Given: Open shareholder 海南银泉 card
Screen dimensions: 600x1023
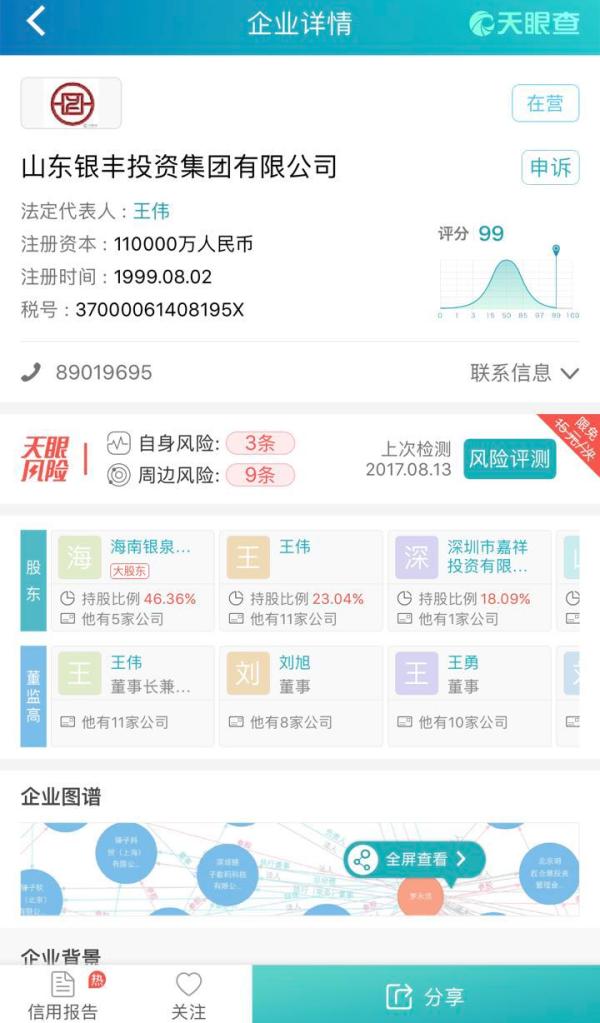Looking at the screenshot, I should (x=133, y=581).
